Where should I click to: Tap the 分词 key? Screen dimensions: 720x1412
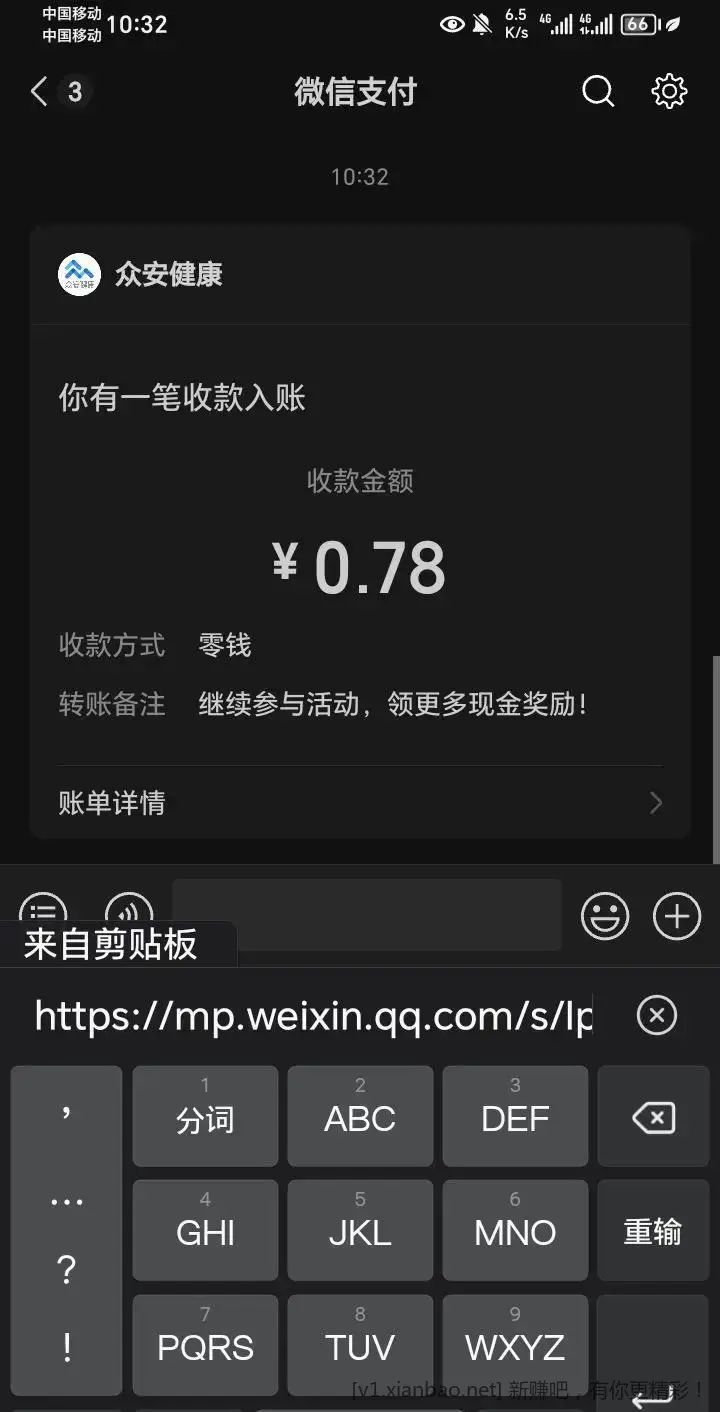(205, 1116)
